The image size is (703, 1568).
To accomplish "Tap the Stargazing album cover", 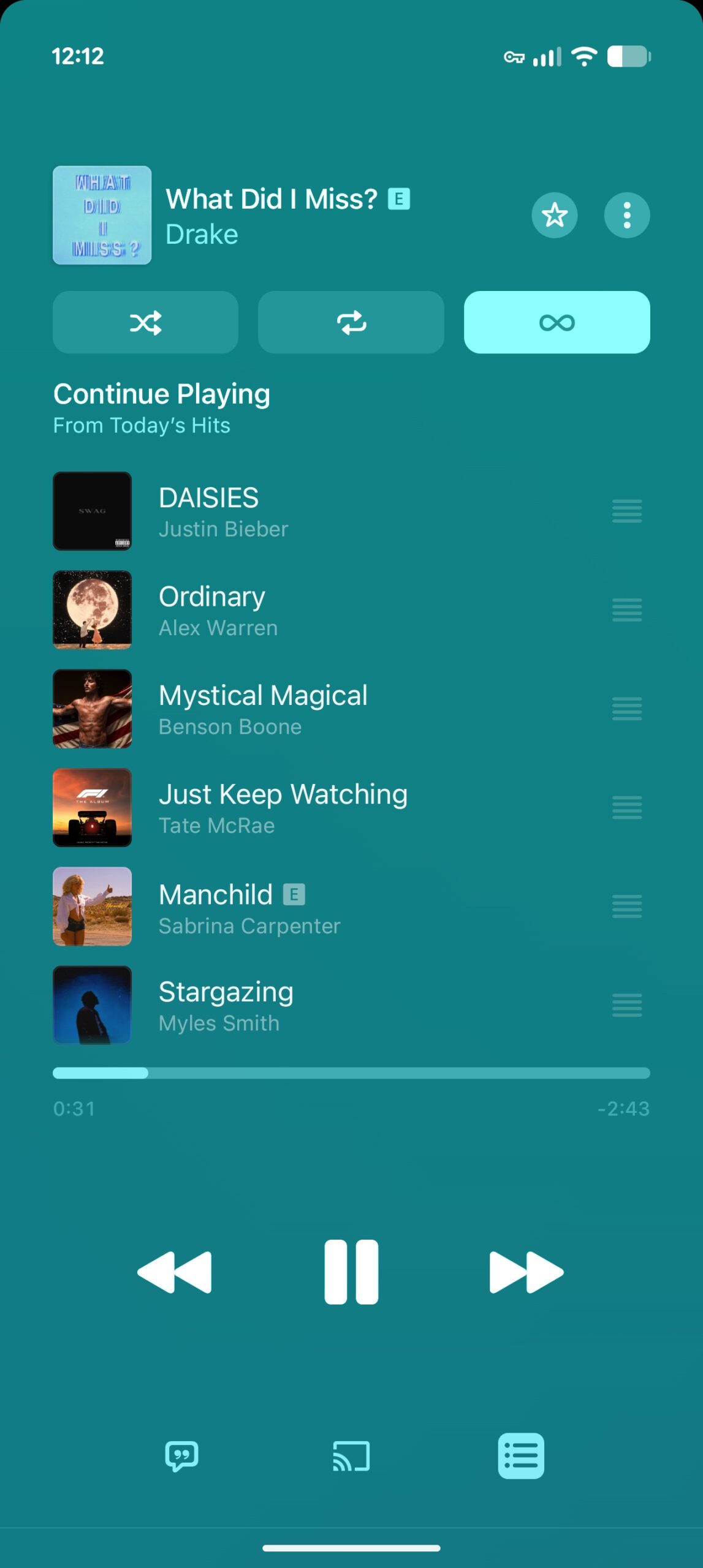I will pyautogui.click(x=92, y=1006).
